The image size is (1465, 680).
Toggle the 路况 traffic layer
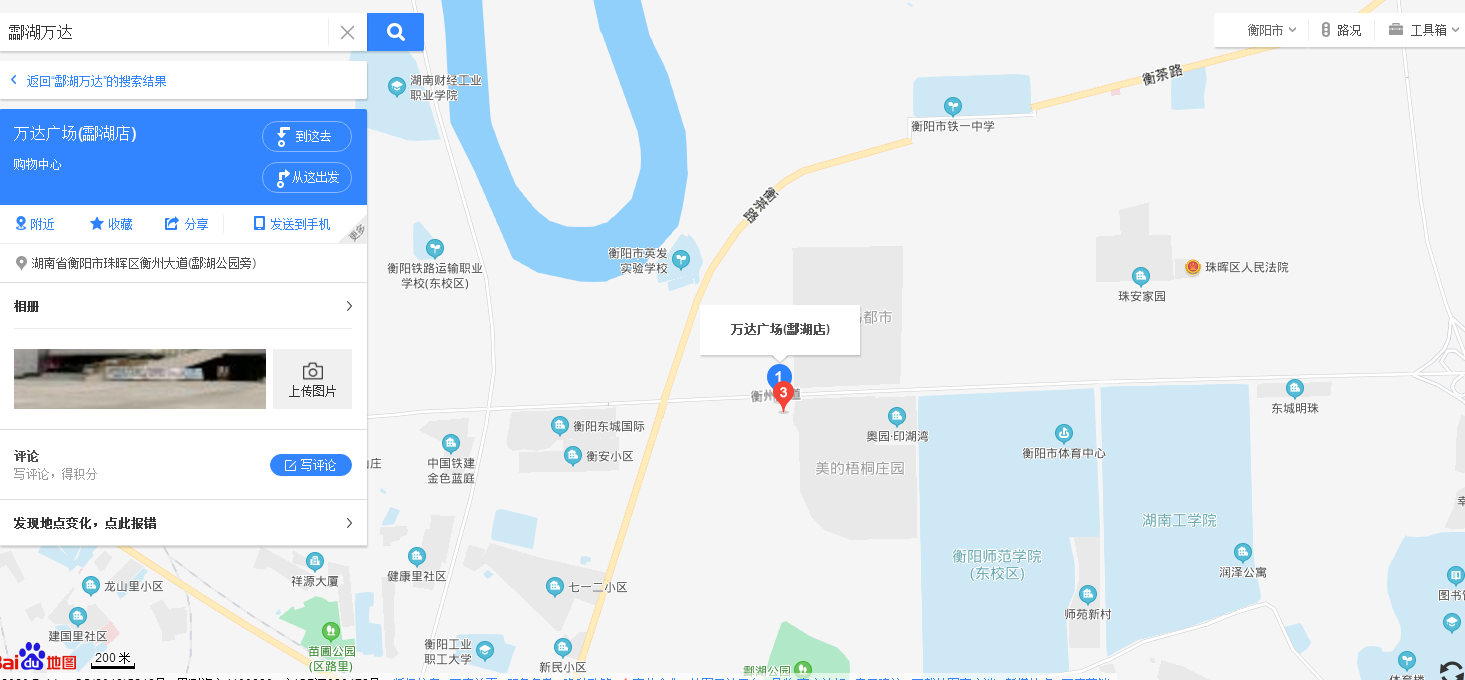(x=1341, y=30)
